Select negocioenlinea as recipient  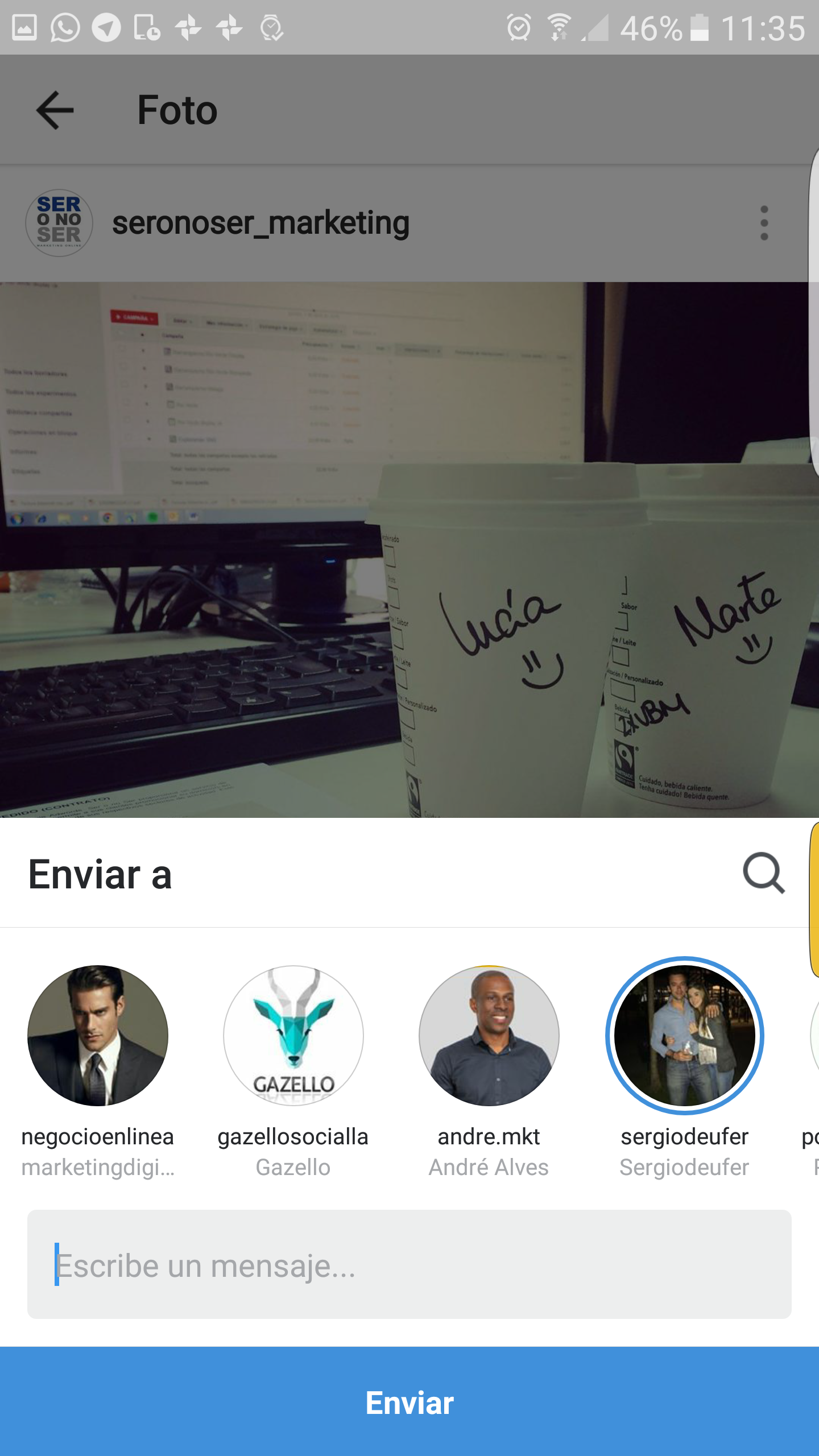point(98,1036)
